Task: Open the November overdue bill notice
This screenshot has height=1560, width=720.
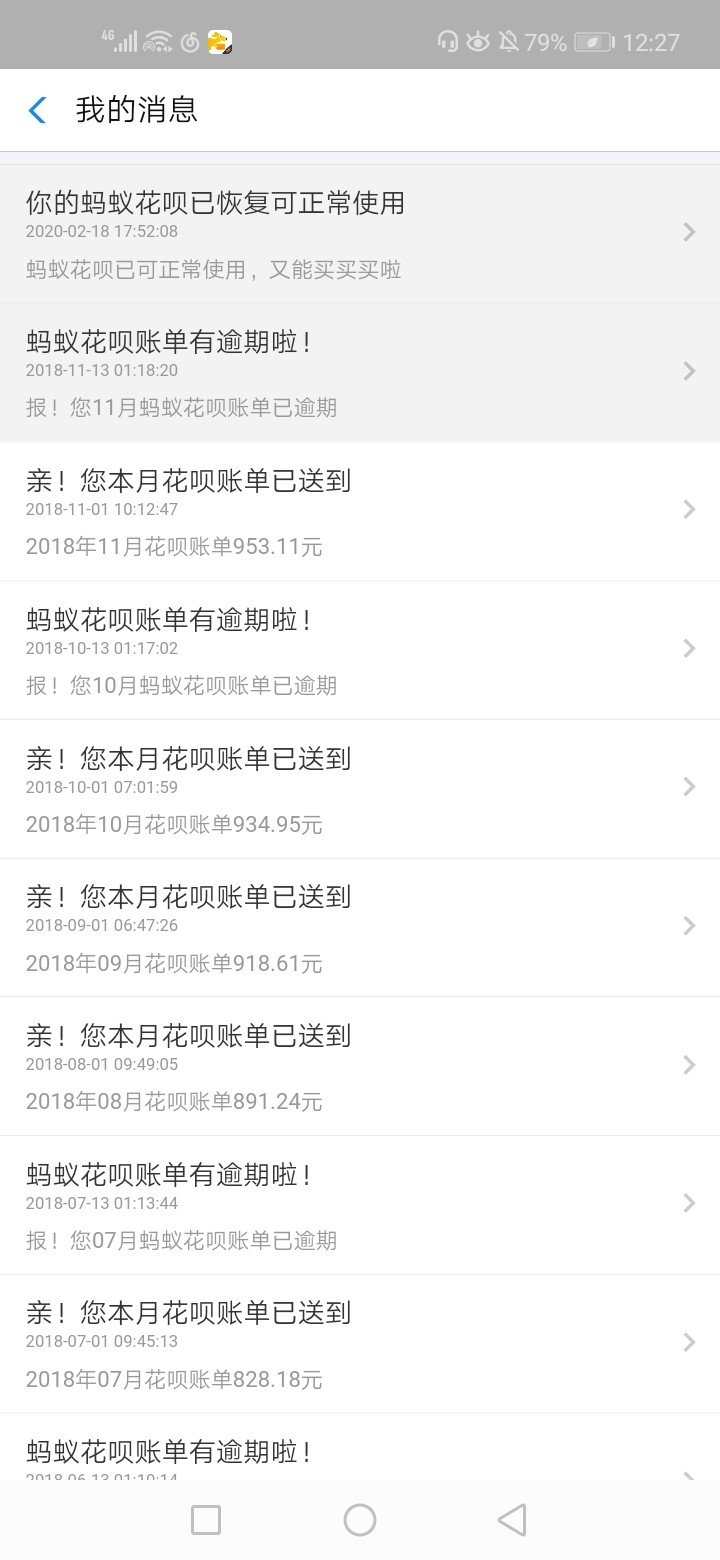Action: (x=360, y=373)
